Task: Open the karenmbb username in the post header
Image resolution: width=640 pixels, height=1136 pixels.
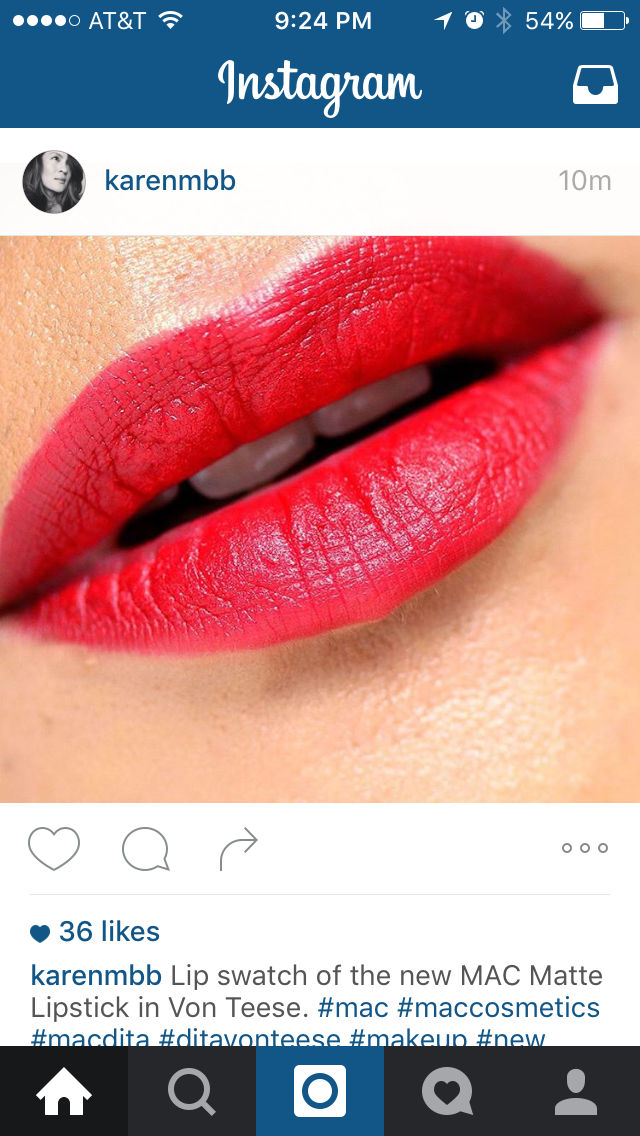Action: tap(170, 181)
